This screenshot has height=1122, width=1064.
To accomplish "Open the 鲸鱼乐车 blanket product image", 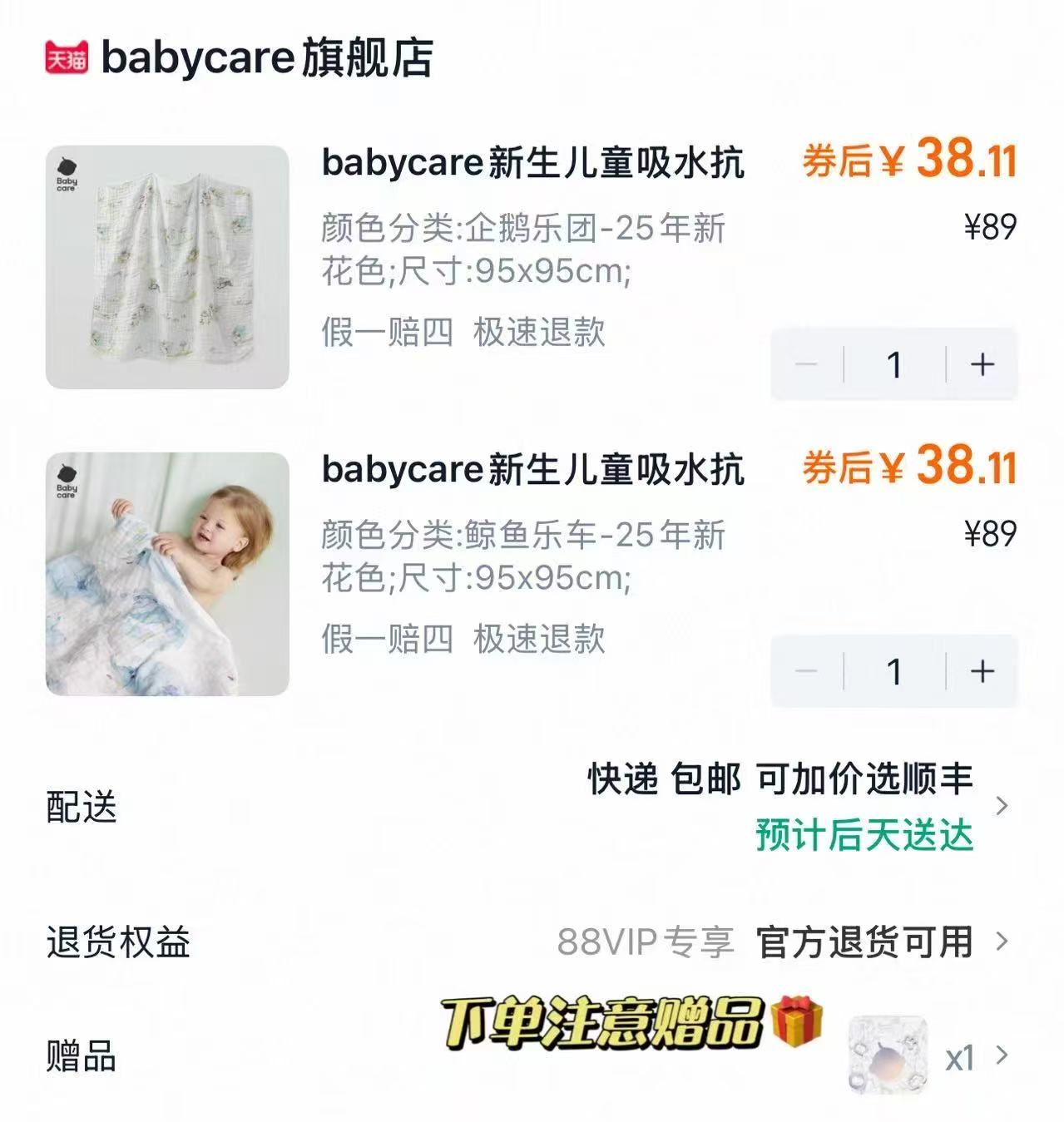I will pyautogui.click(x=167, y=574).
